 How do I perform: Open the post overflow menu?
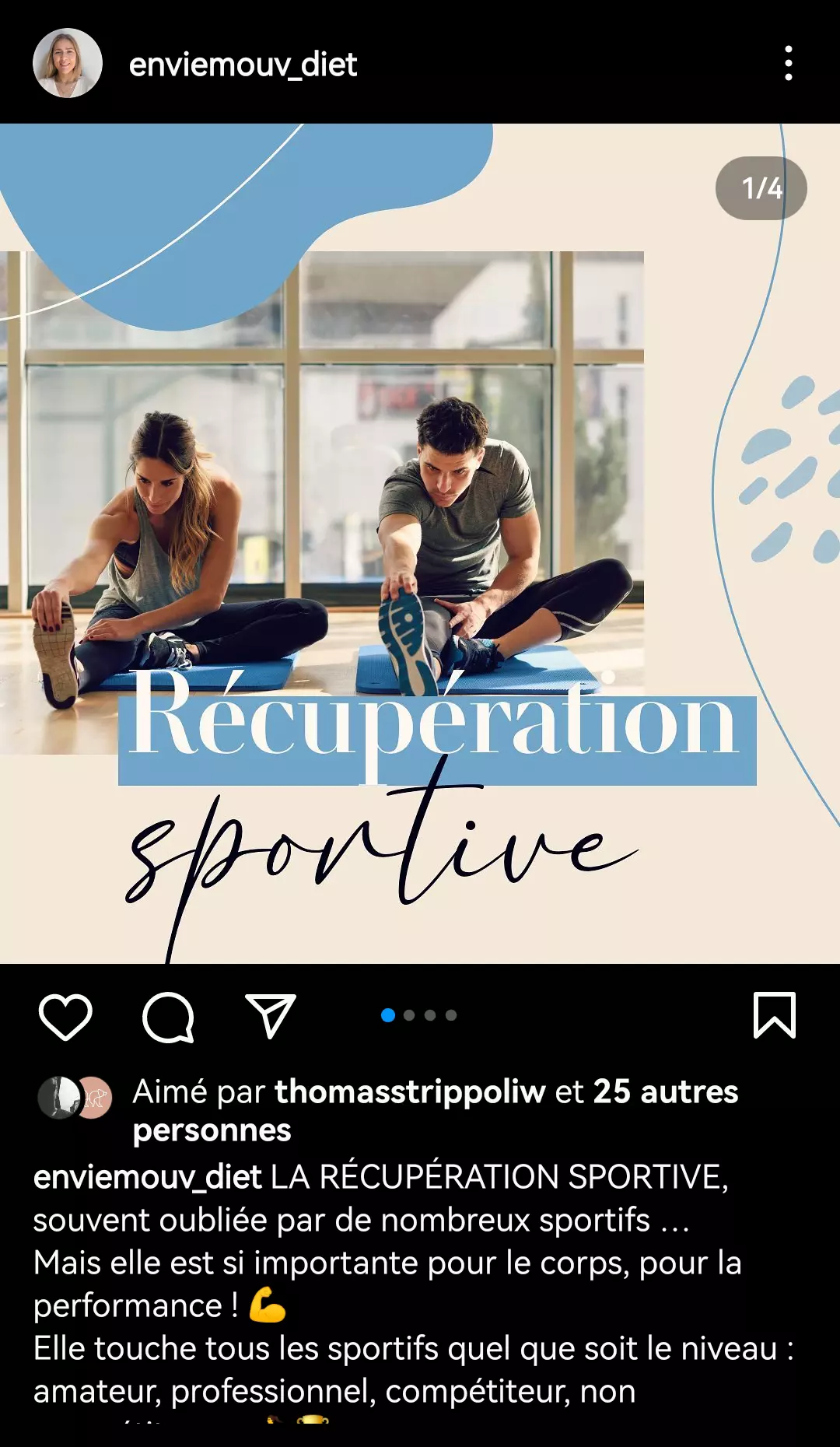[788, 63]
